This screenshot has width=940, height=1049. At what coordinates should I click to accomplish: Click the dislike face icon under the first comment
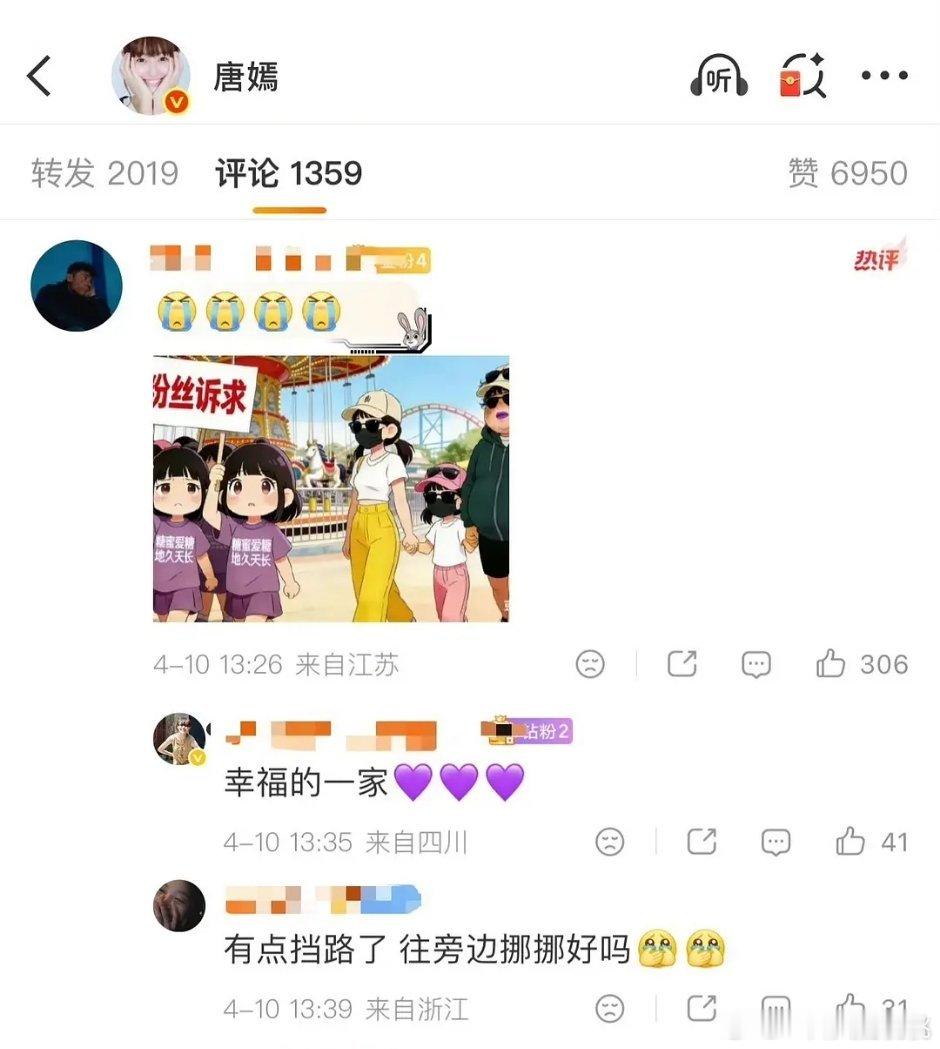coord(592,663)
